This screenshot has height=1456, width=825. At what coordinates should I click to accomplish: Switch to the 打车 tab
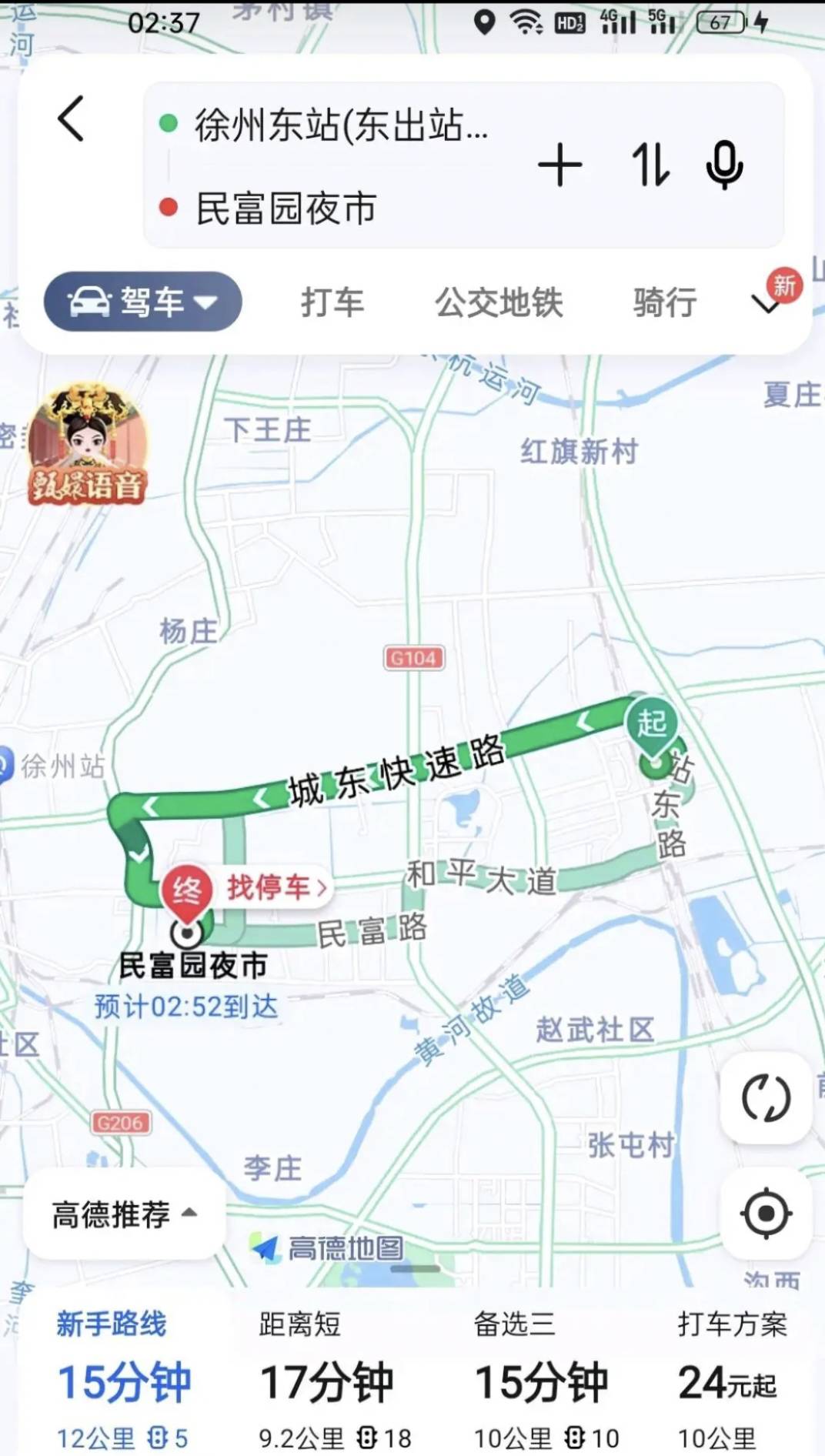(332, 302)
